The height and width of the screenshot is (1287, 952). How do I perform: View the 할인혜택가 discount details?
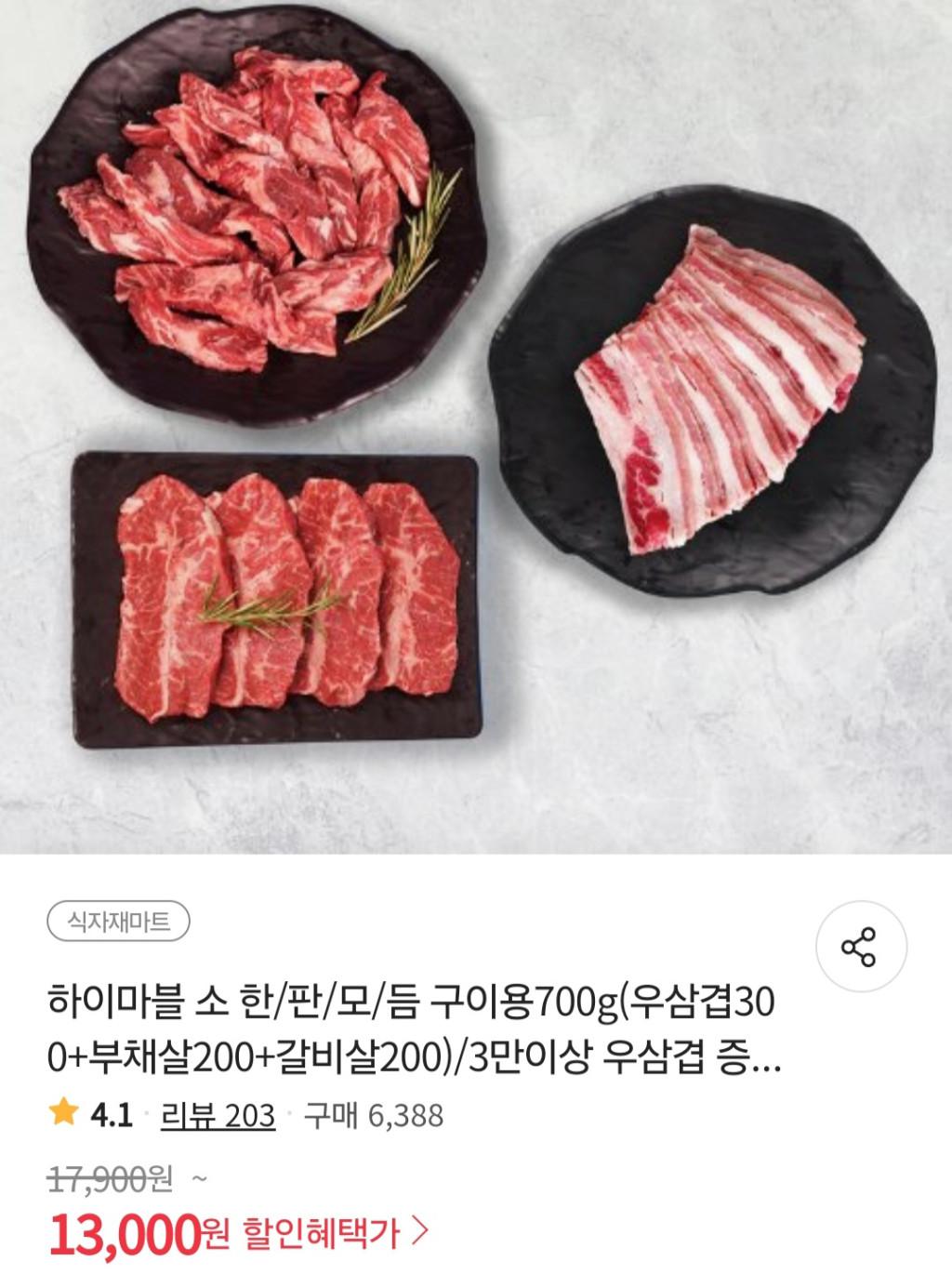pos(335,1234)
